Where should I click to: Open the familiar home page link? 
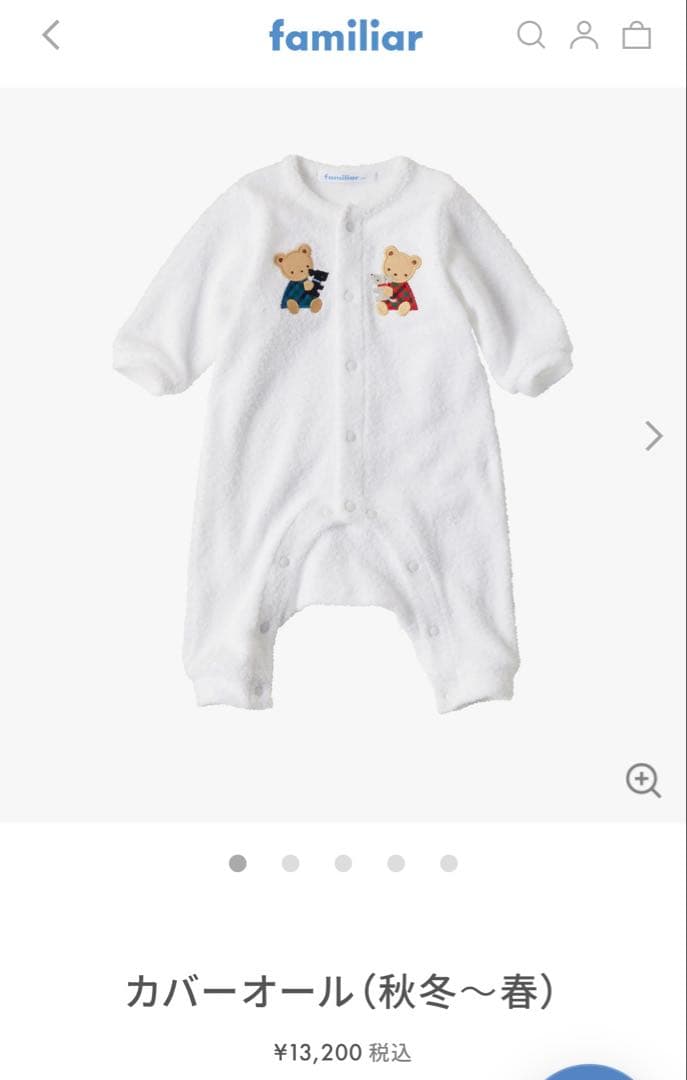tap(345, 37)
